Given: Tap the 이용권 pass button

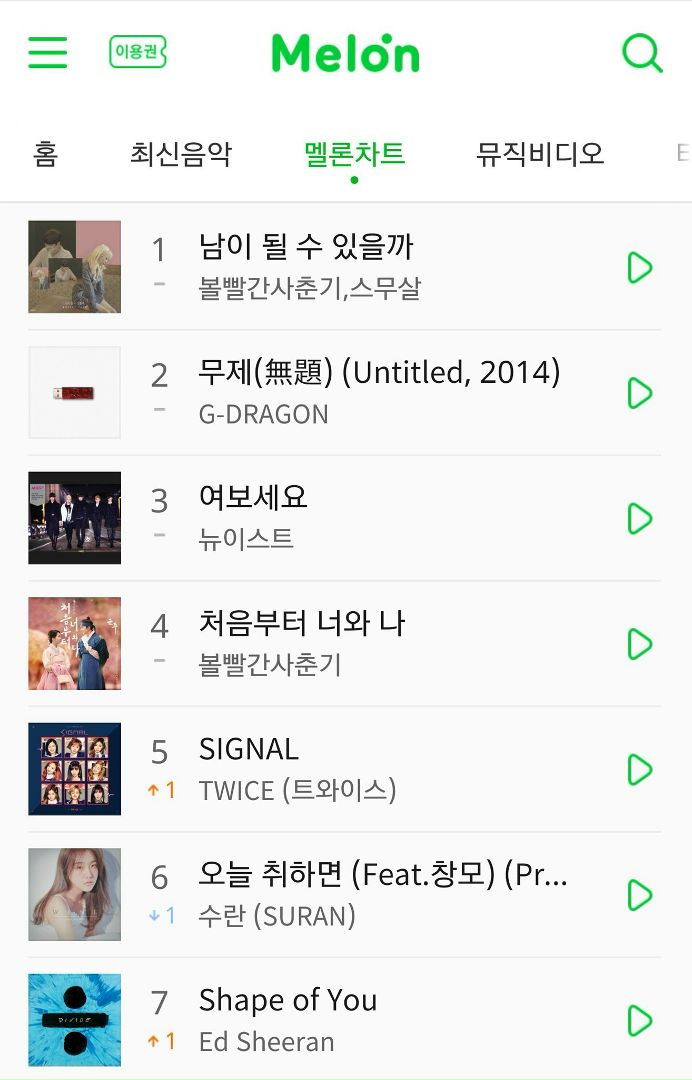Looking at the screenshot, I should click(137, 52).
